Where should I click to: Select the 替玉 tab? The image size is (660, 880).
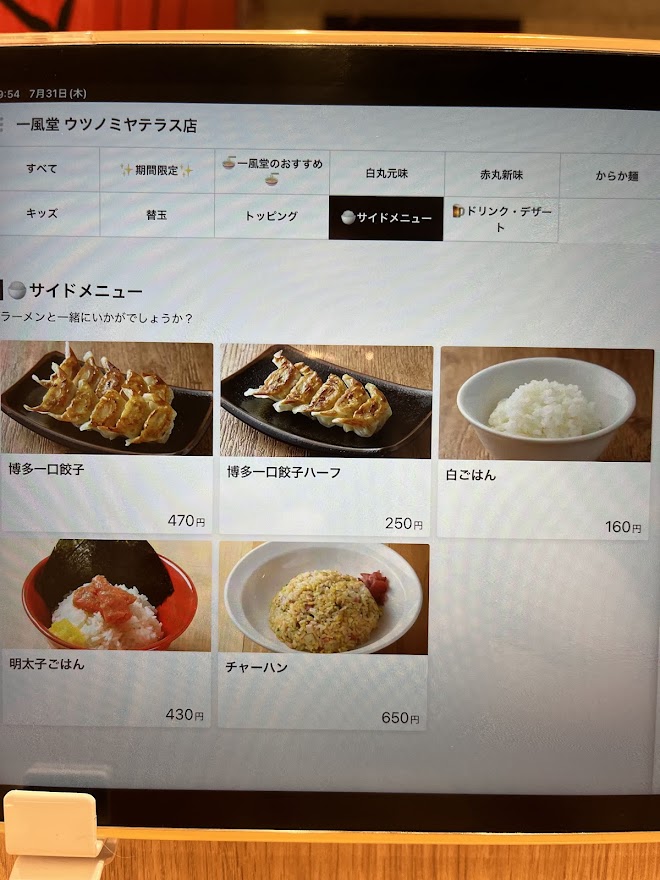[x=156, y=215]
